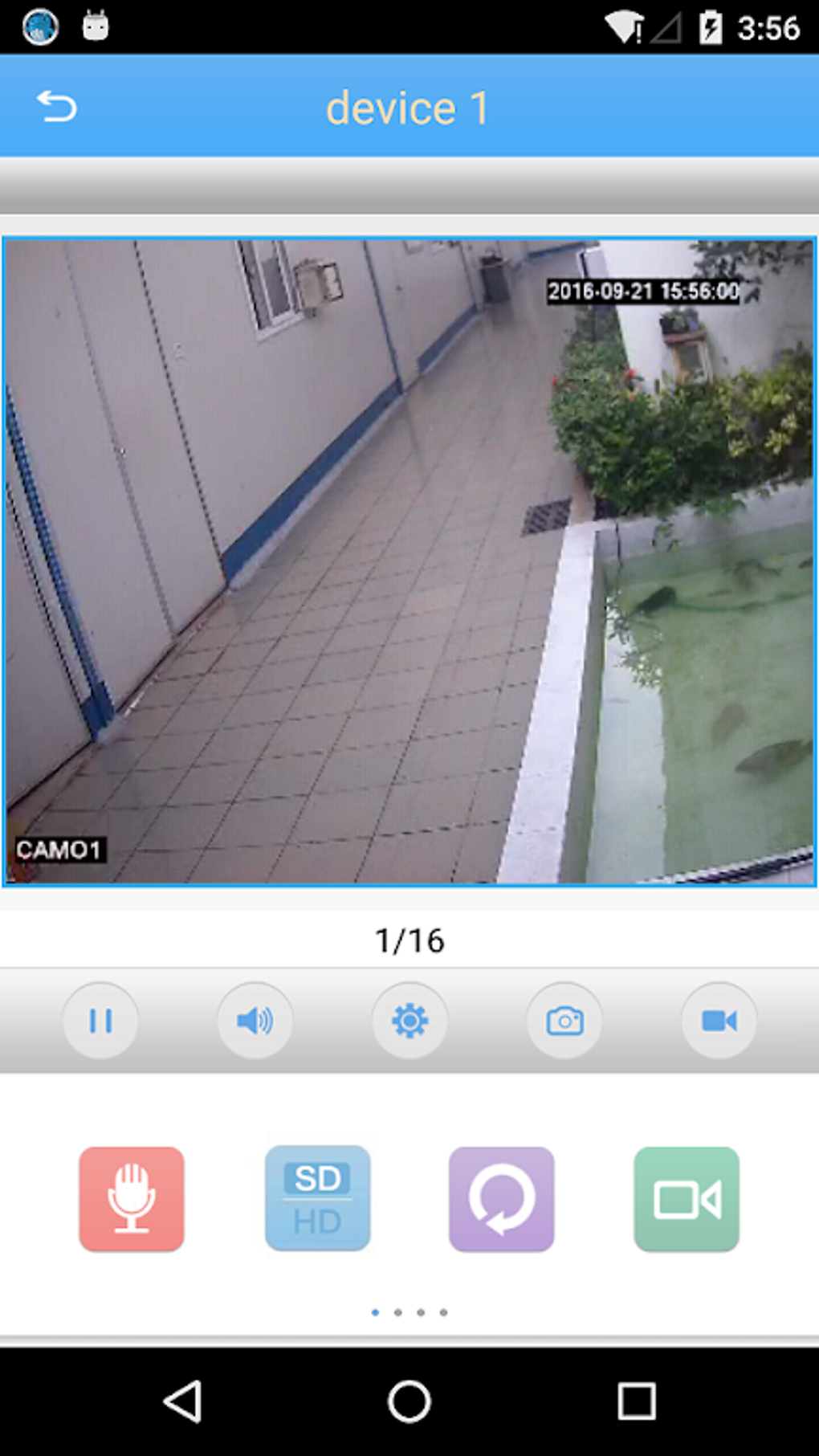Pause the live camera stream
This screenshot has height=1456, width=819.
pos(100,1020)
